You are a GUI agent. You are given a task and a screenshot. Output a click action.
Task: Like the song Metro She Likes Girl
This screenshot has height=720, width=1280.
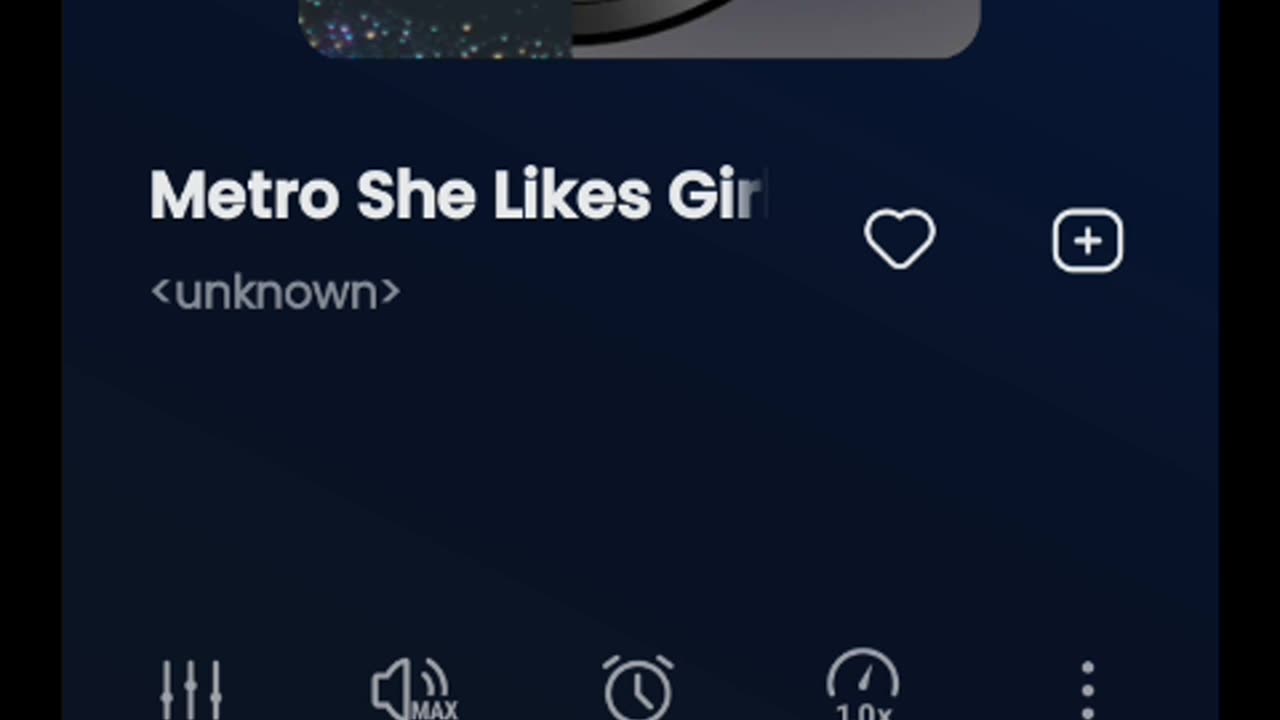click(899, 240)
